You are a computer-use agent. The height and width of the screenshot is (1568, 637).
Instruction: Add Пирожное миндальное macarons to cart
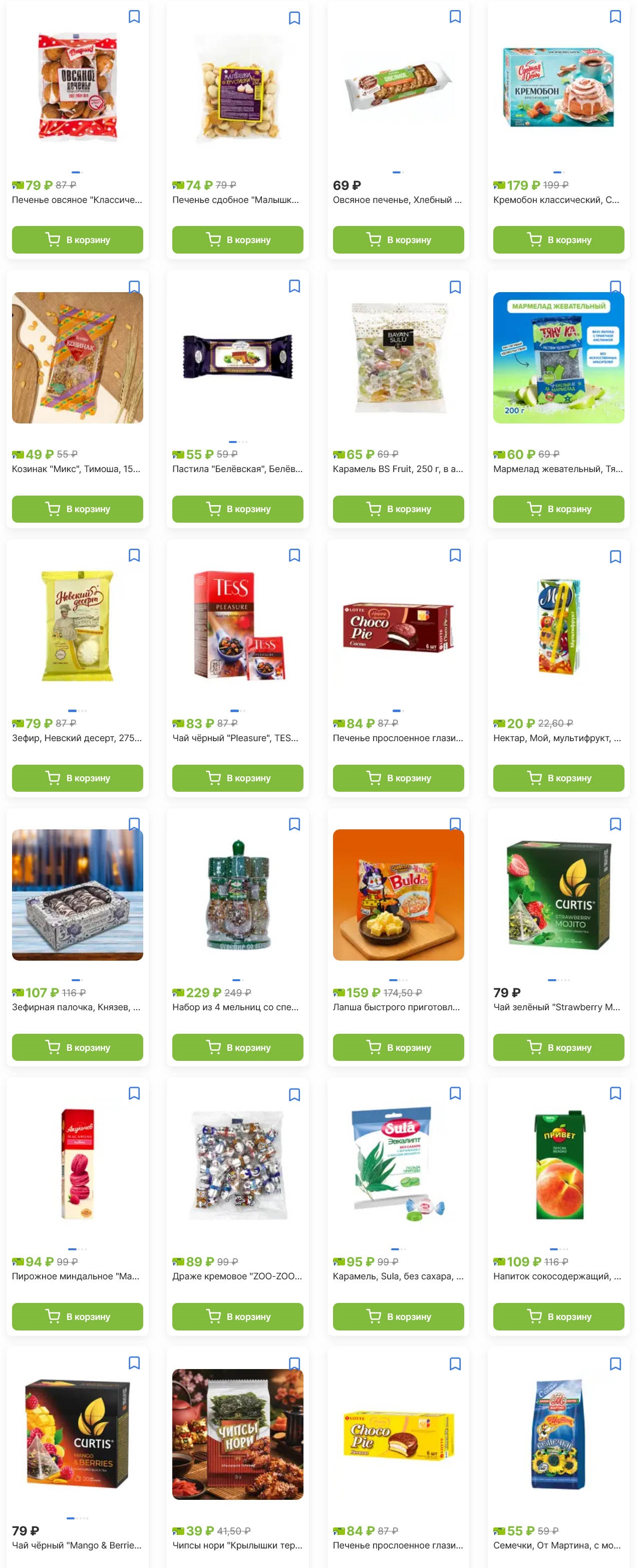(x=77, y=1316)
